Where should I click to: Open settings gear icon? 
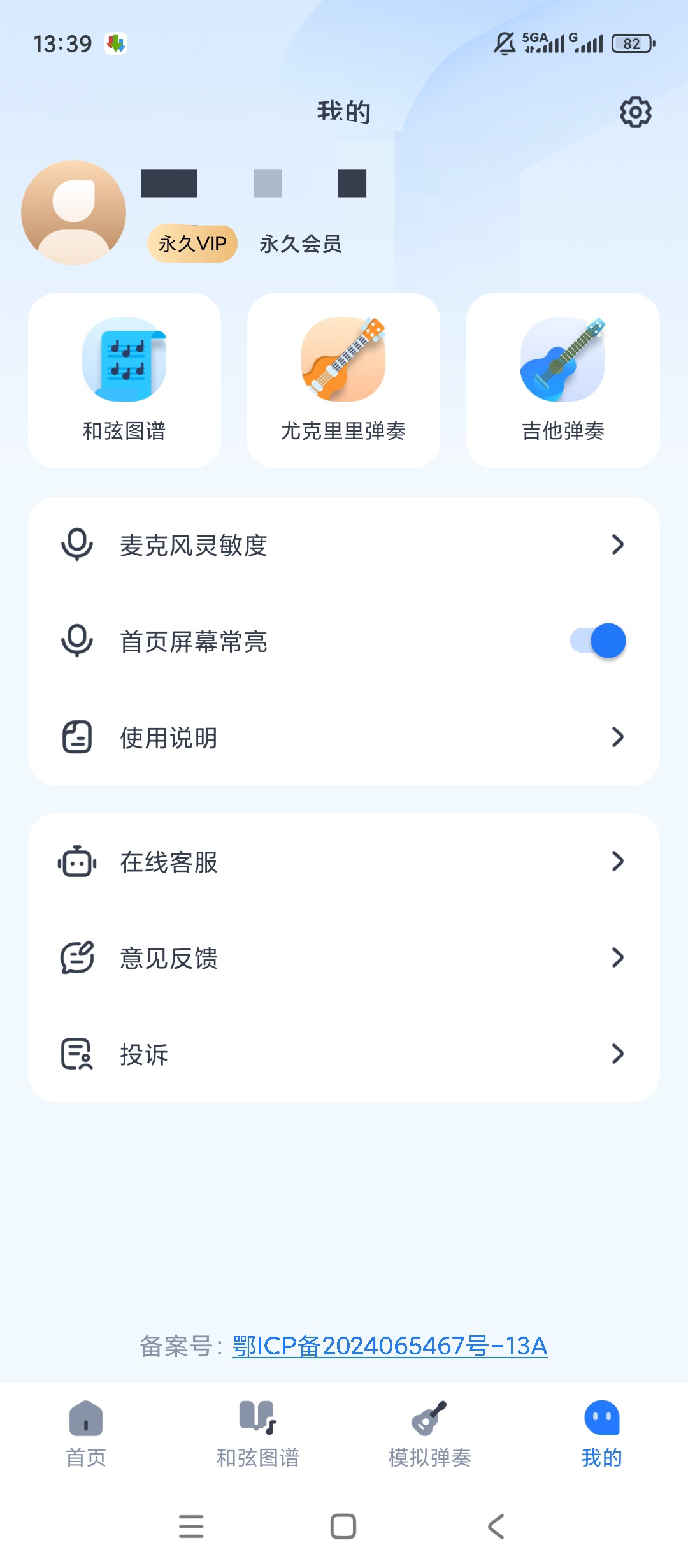coord(635,112)
